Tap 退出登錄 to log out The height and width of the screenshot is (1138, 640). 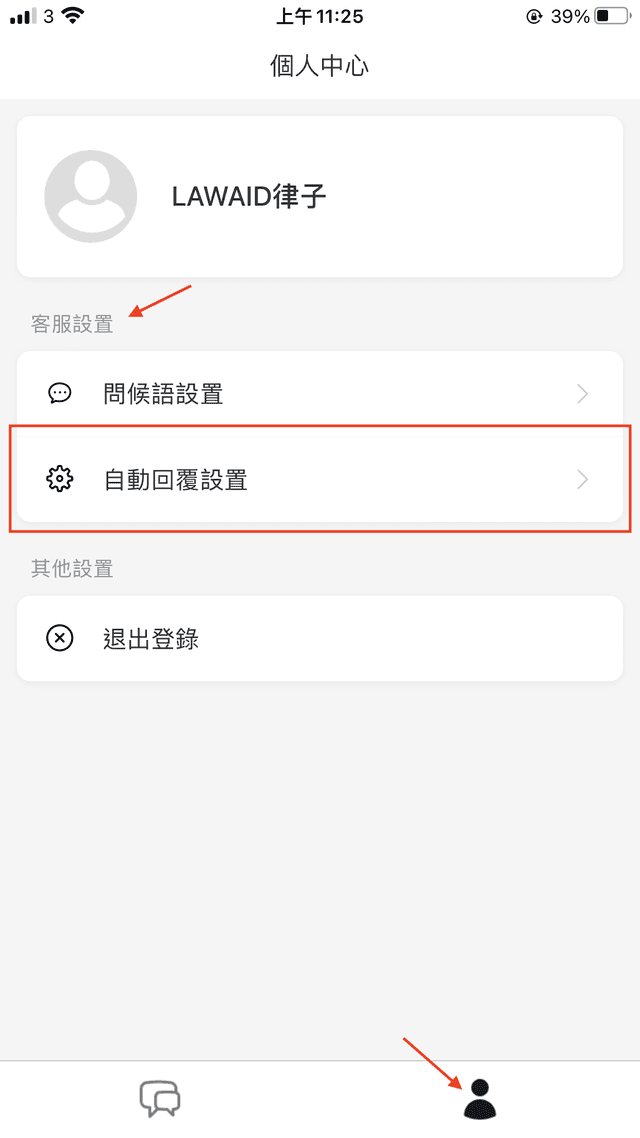[x=318, y=638]
